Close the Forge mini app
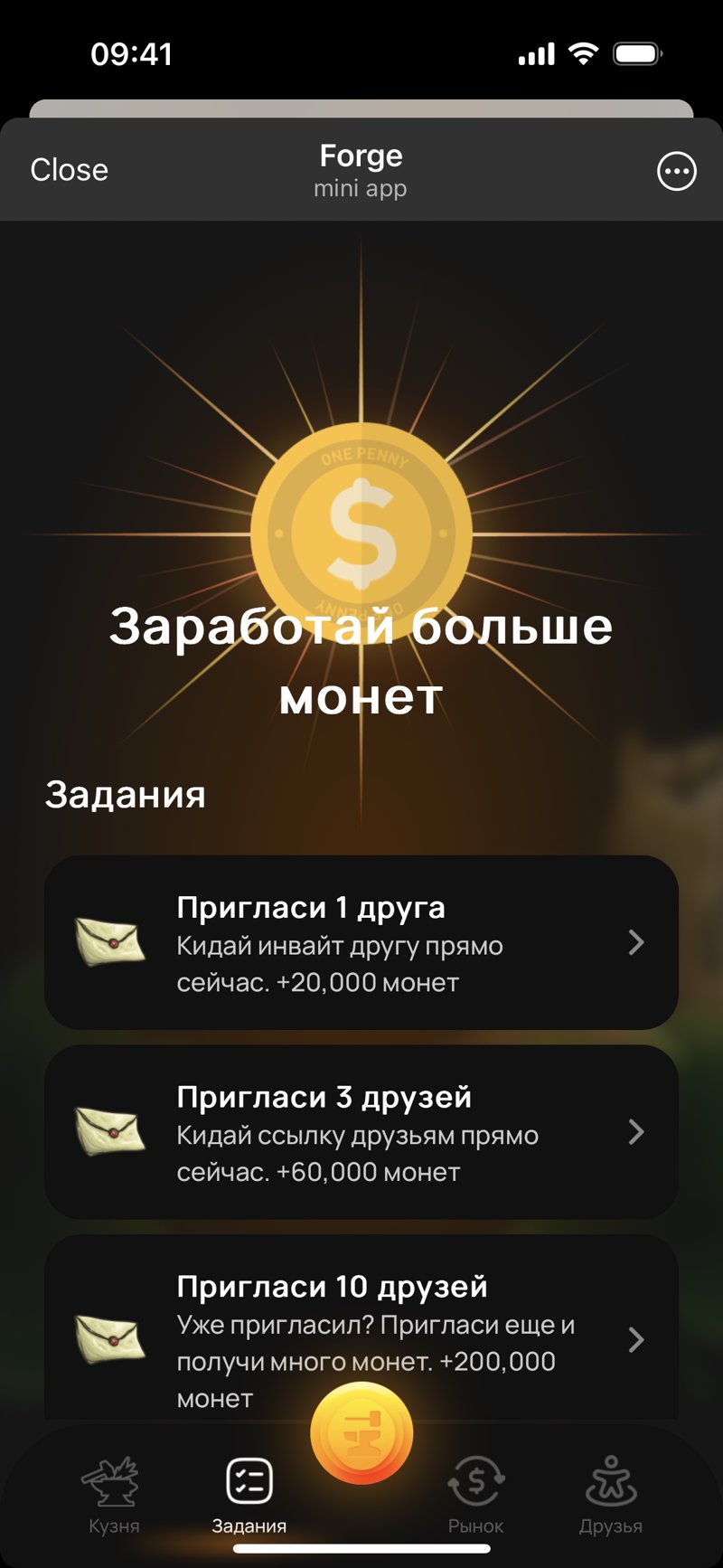 tap(70, 170)
